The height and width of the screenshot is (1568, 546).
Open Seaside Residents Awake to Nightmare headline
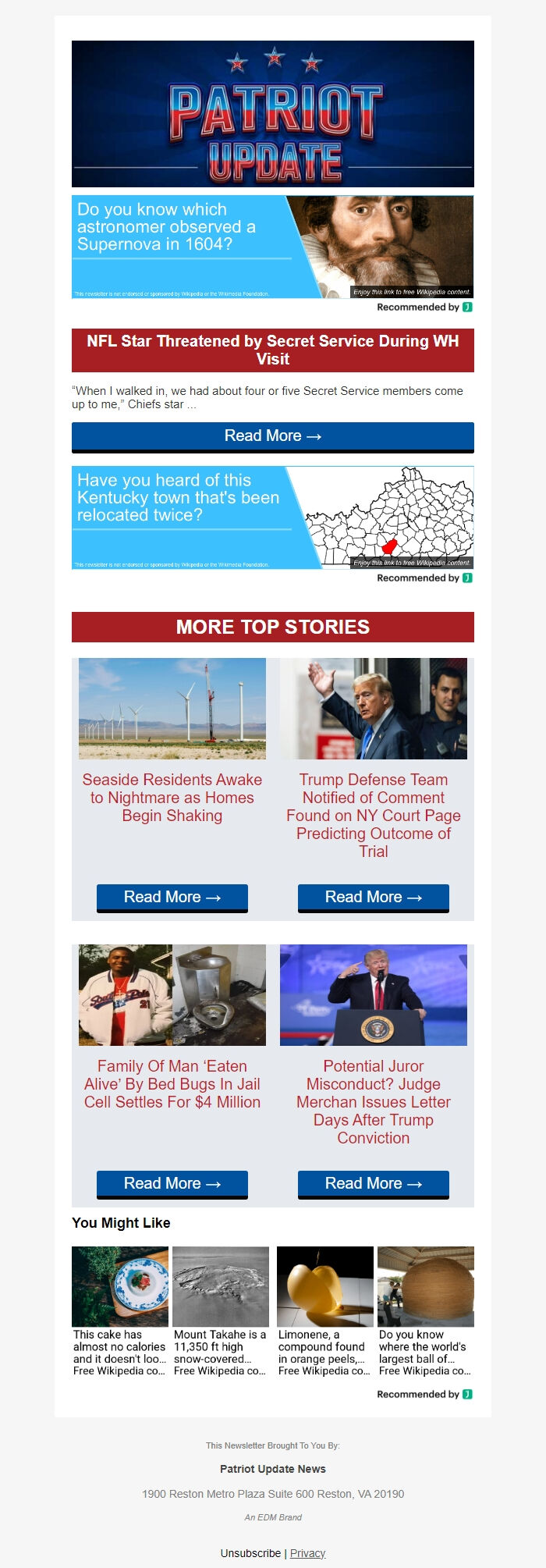coord(172,797)
